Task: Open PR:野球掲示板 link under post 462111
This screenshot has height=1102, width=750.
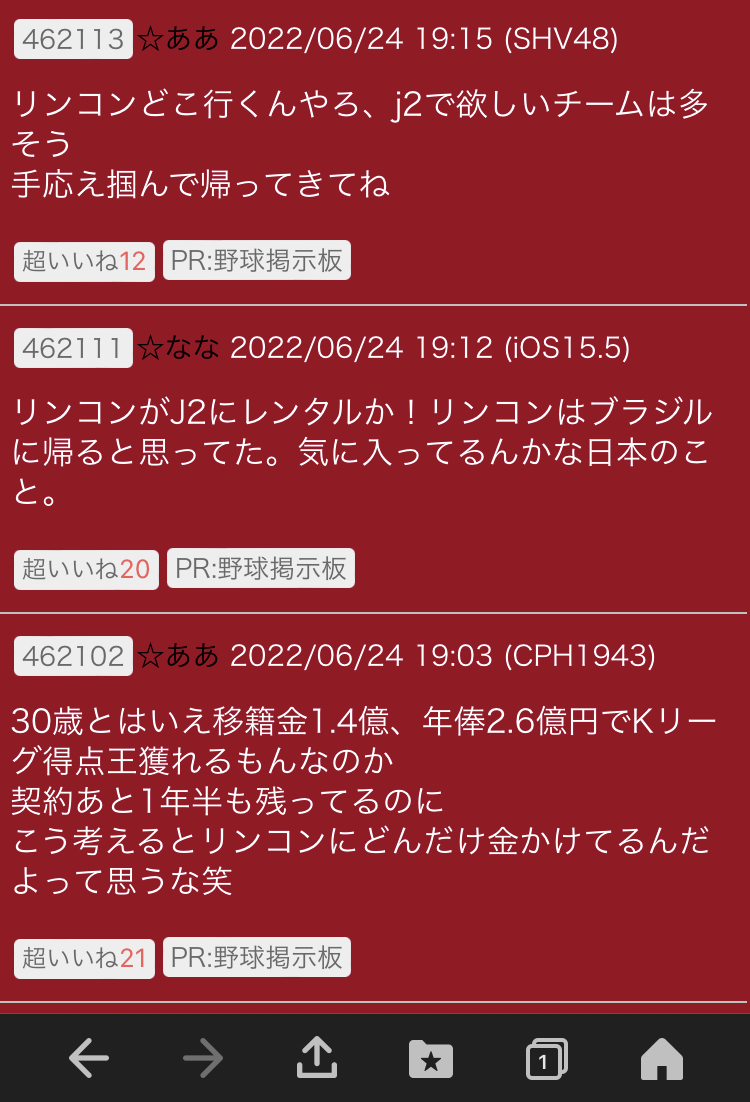Action: coord(261,569)
